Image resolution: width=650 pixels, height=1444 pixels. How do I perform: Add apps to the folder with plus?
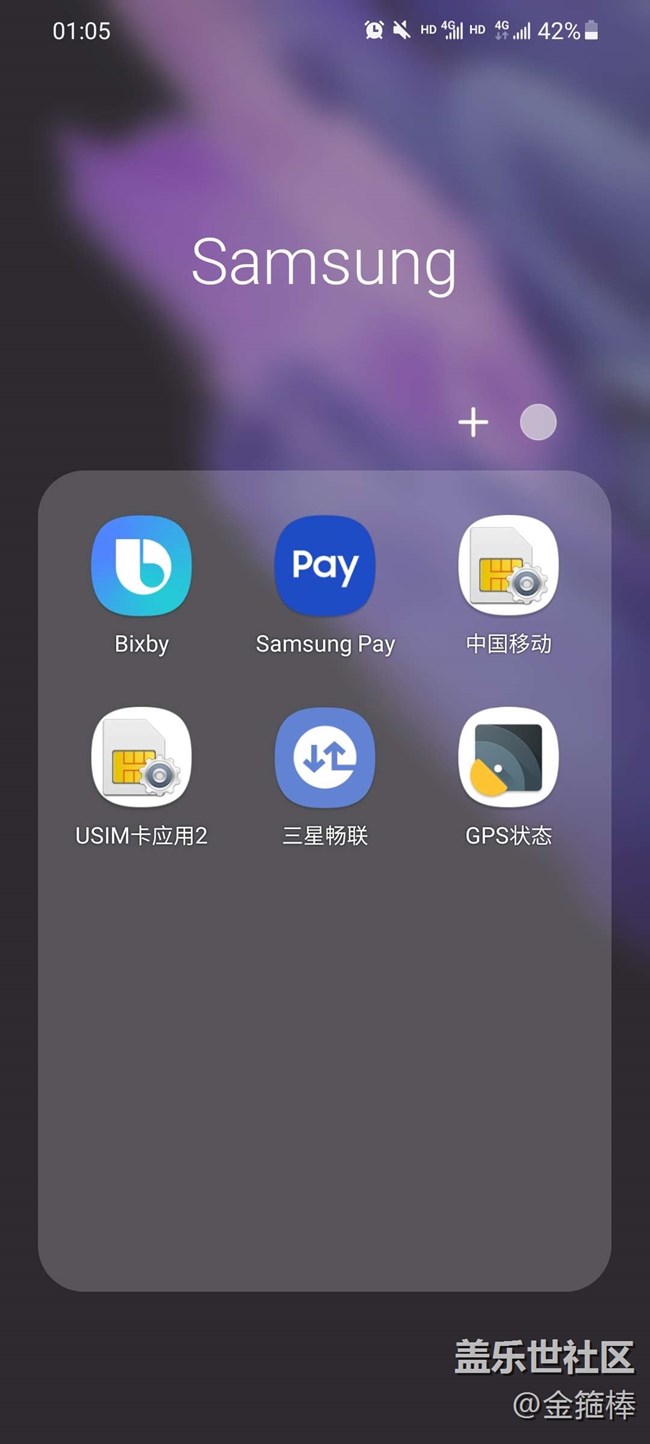coord(473,423)
